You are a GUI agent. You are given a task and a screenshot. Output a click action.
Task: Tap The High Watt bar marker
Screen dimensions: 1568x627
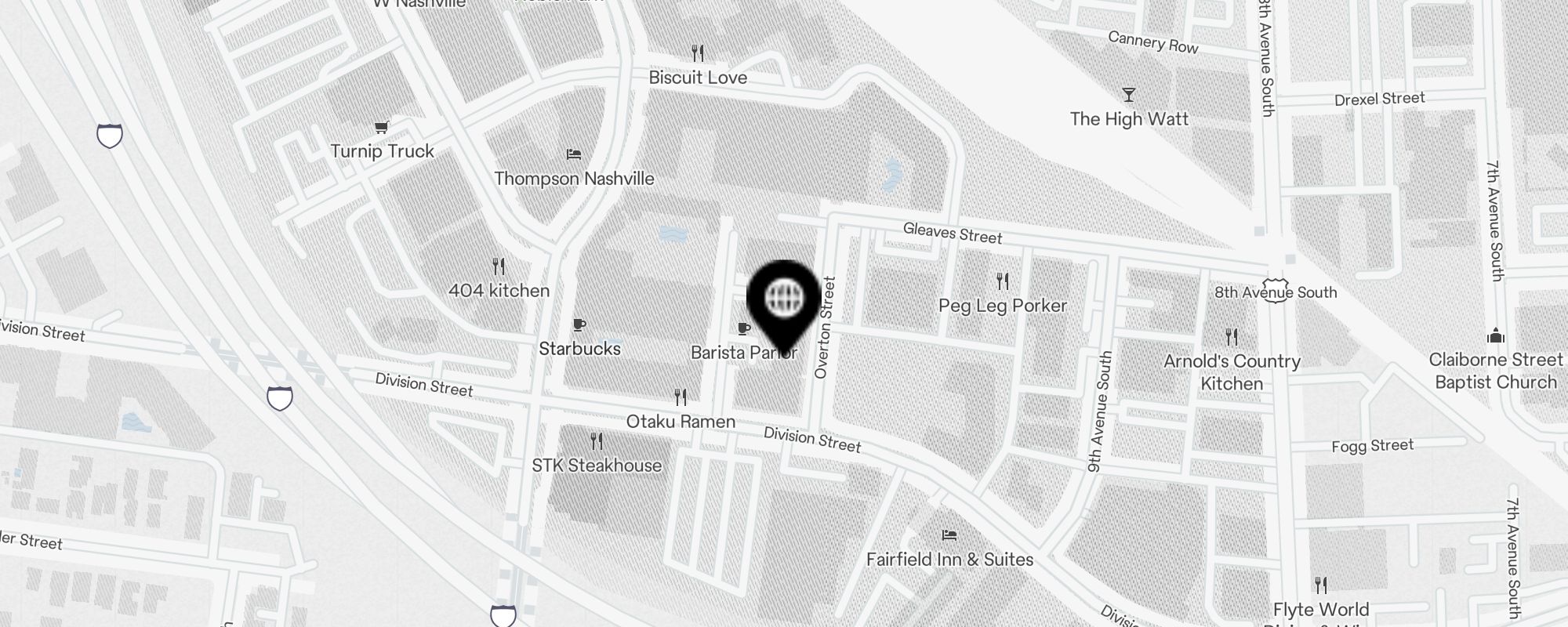point(1128,96)
